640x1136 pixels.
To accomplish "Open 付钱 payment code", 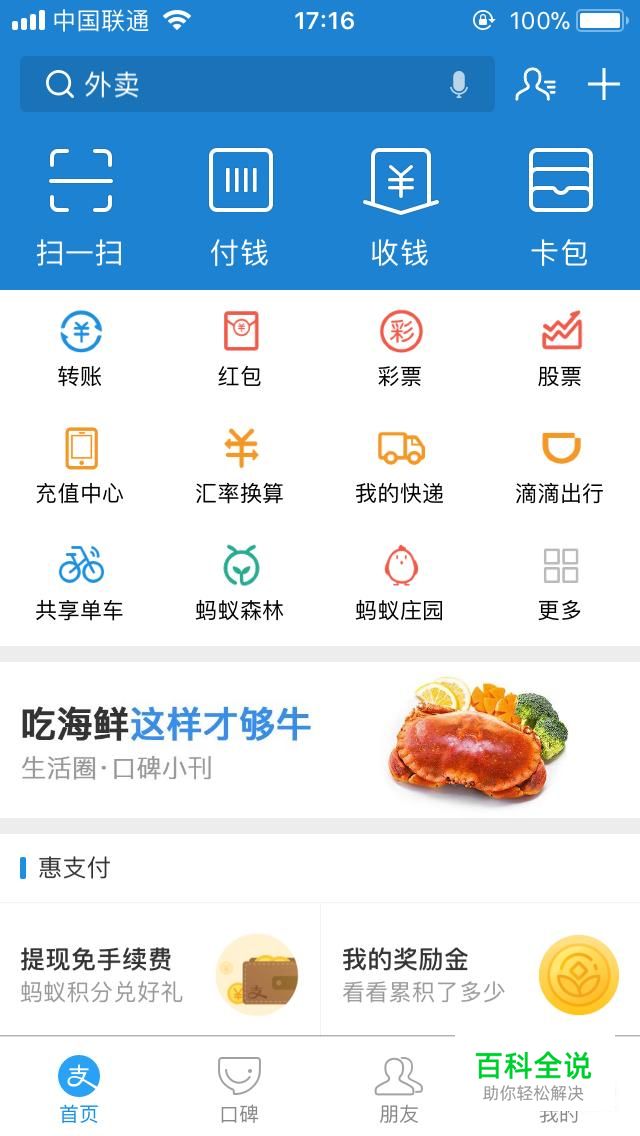I will (240, 207).
